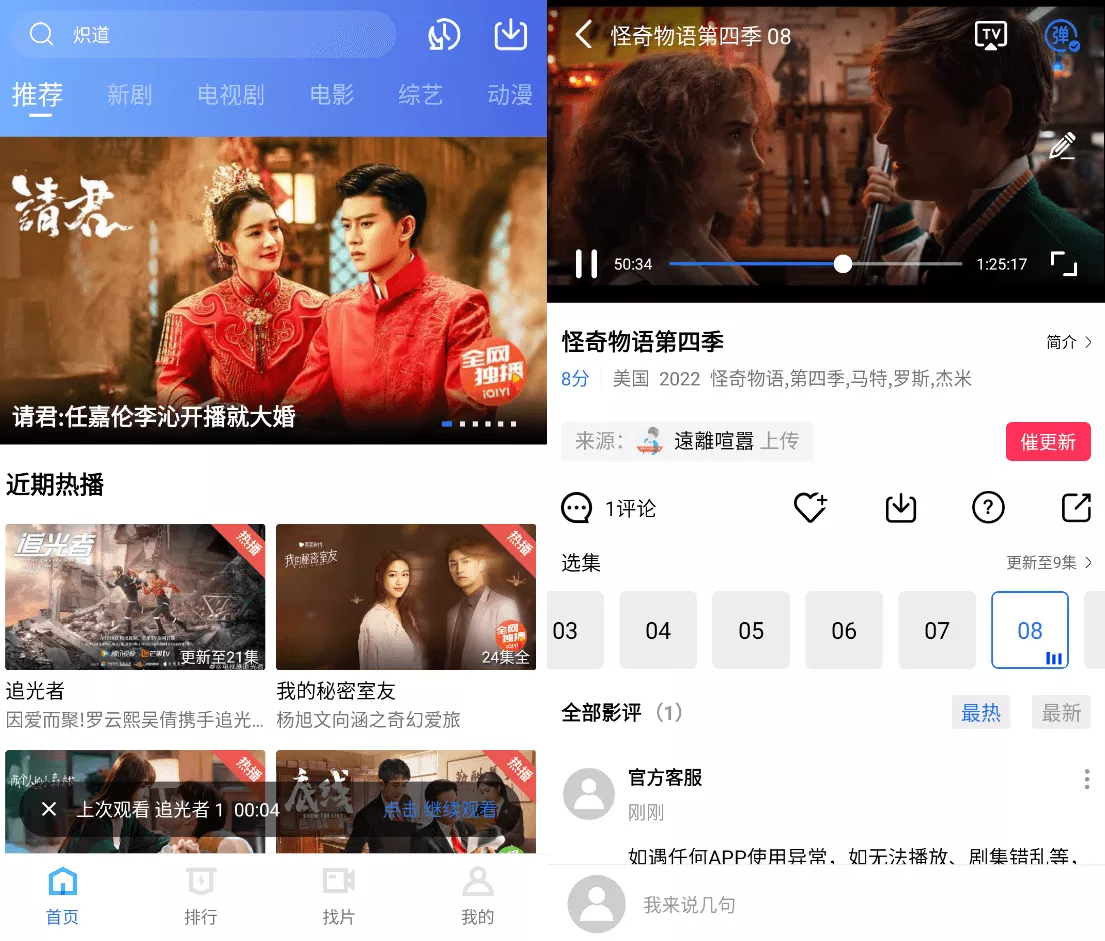The image size is (1105, 941).
Task: Cast video with the TV icon
Action: point(990,36)
